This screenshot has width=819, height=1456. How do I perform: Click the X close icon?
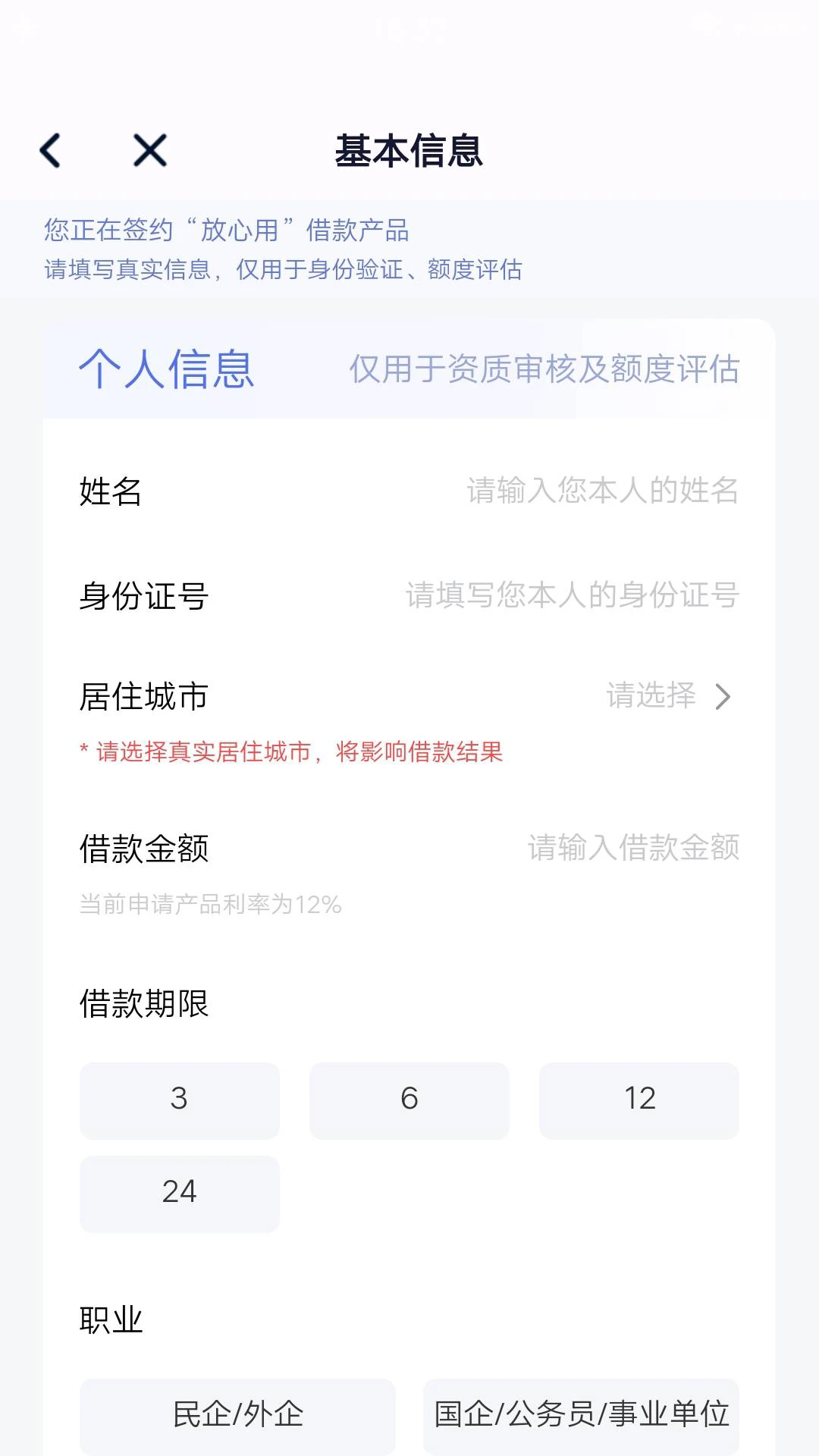[x=149, y=150]
